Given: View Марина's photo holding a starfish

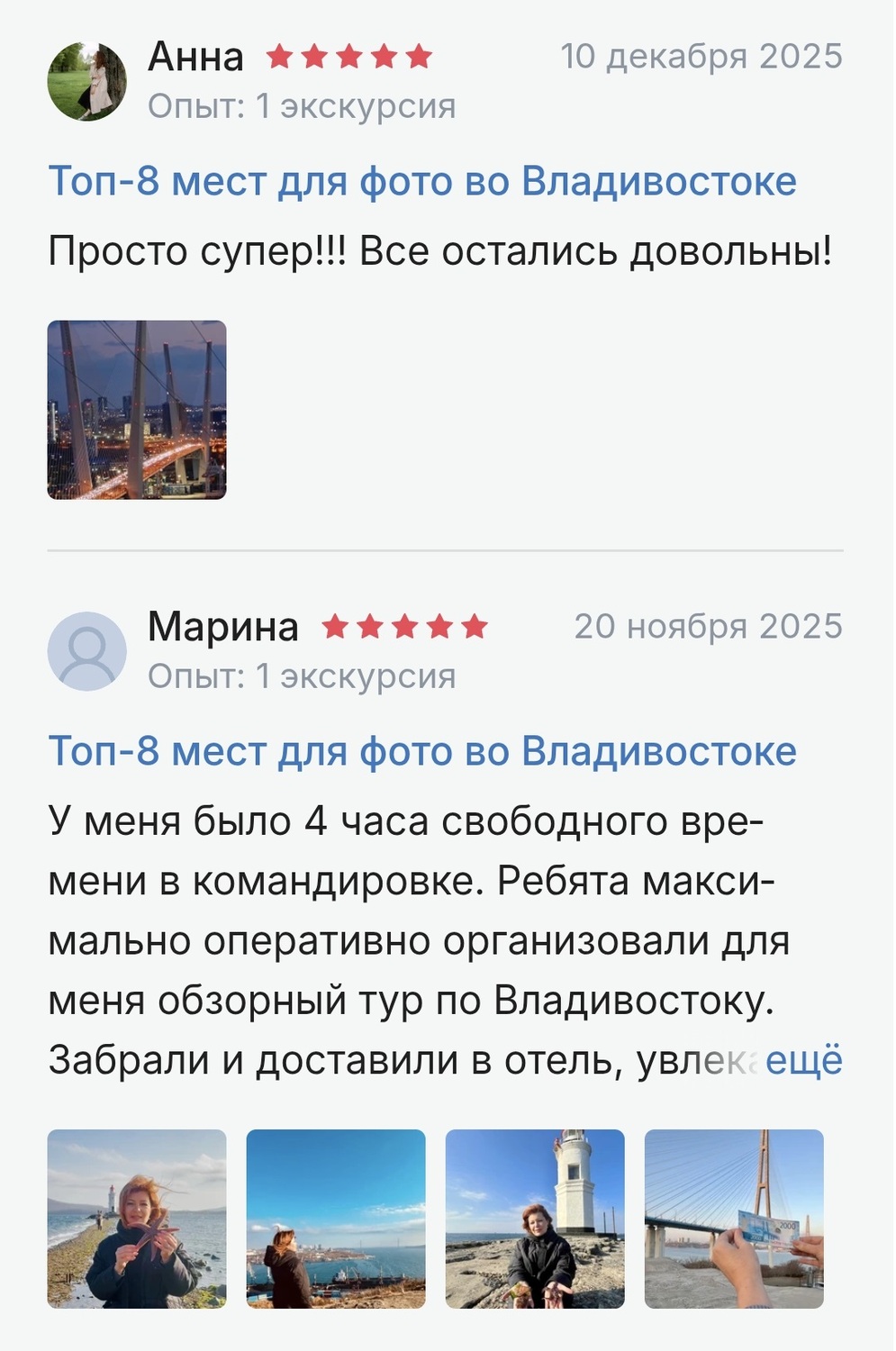Looking at the screenshot, I should click(137, 1219).
